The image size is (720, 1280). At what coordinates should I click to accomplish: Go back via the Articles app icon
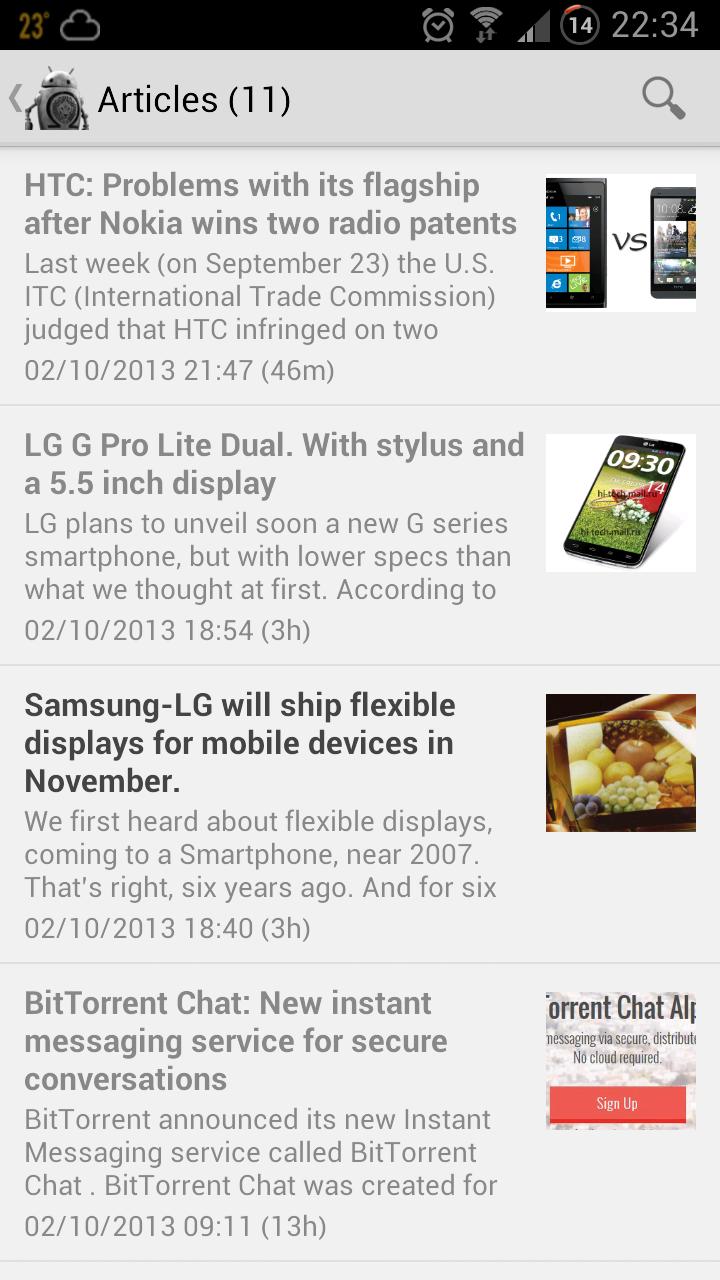pyautogui.click(x=55, y=99)
